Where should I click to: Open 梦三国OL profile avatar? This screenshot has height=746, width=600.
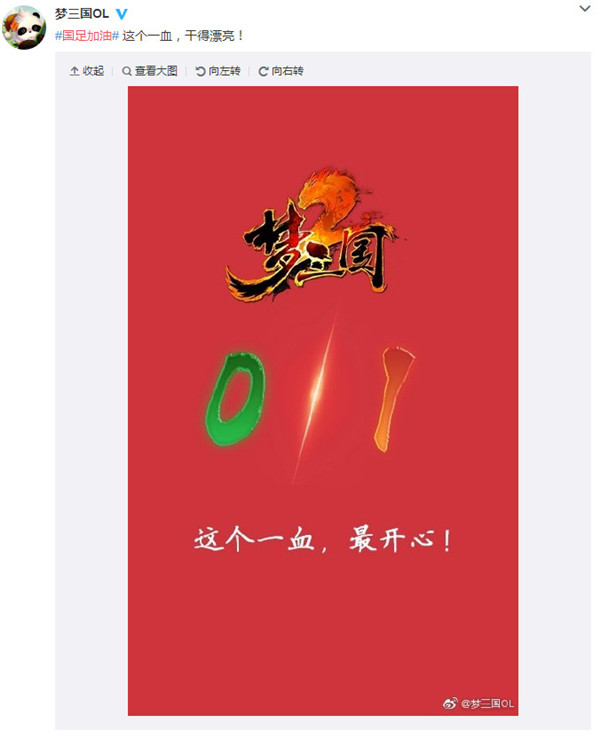click(24, 27)
